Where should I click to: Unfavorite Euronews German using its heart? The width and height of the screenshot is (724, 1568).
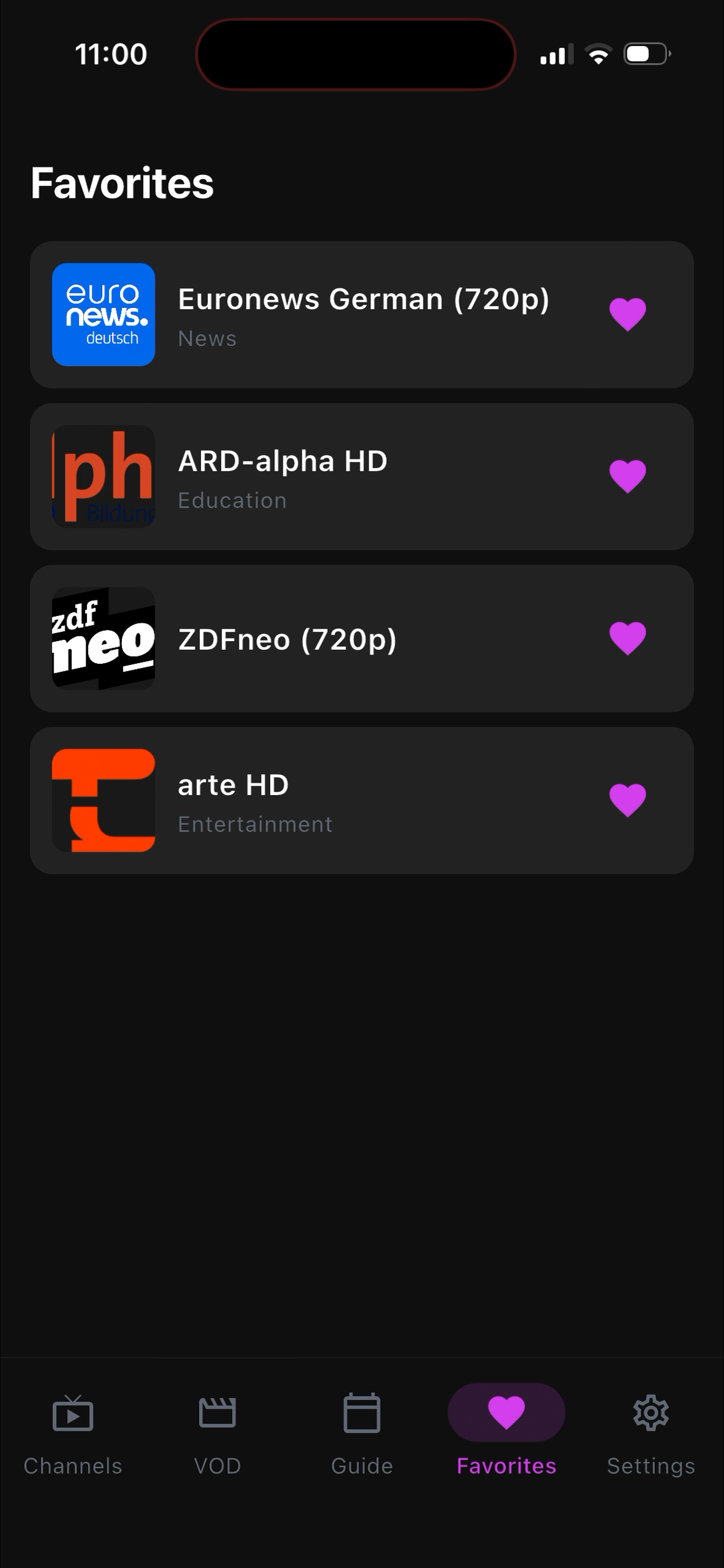(x=628, y=314)
